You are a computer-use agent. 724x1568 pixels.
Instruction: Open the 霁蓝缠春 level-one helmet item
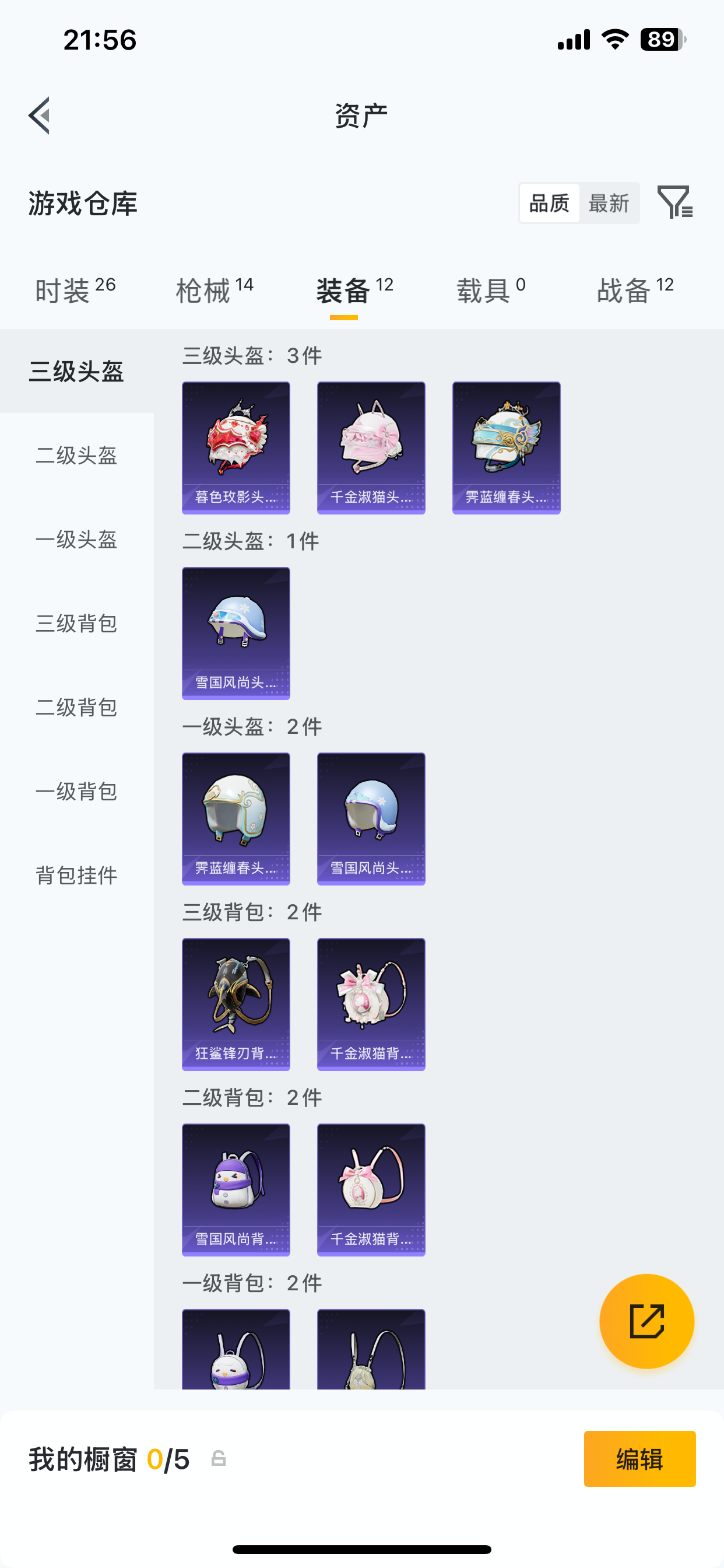236,818
